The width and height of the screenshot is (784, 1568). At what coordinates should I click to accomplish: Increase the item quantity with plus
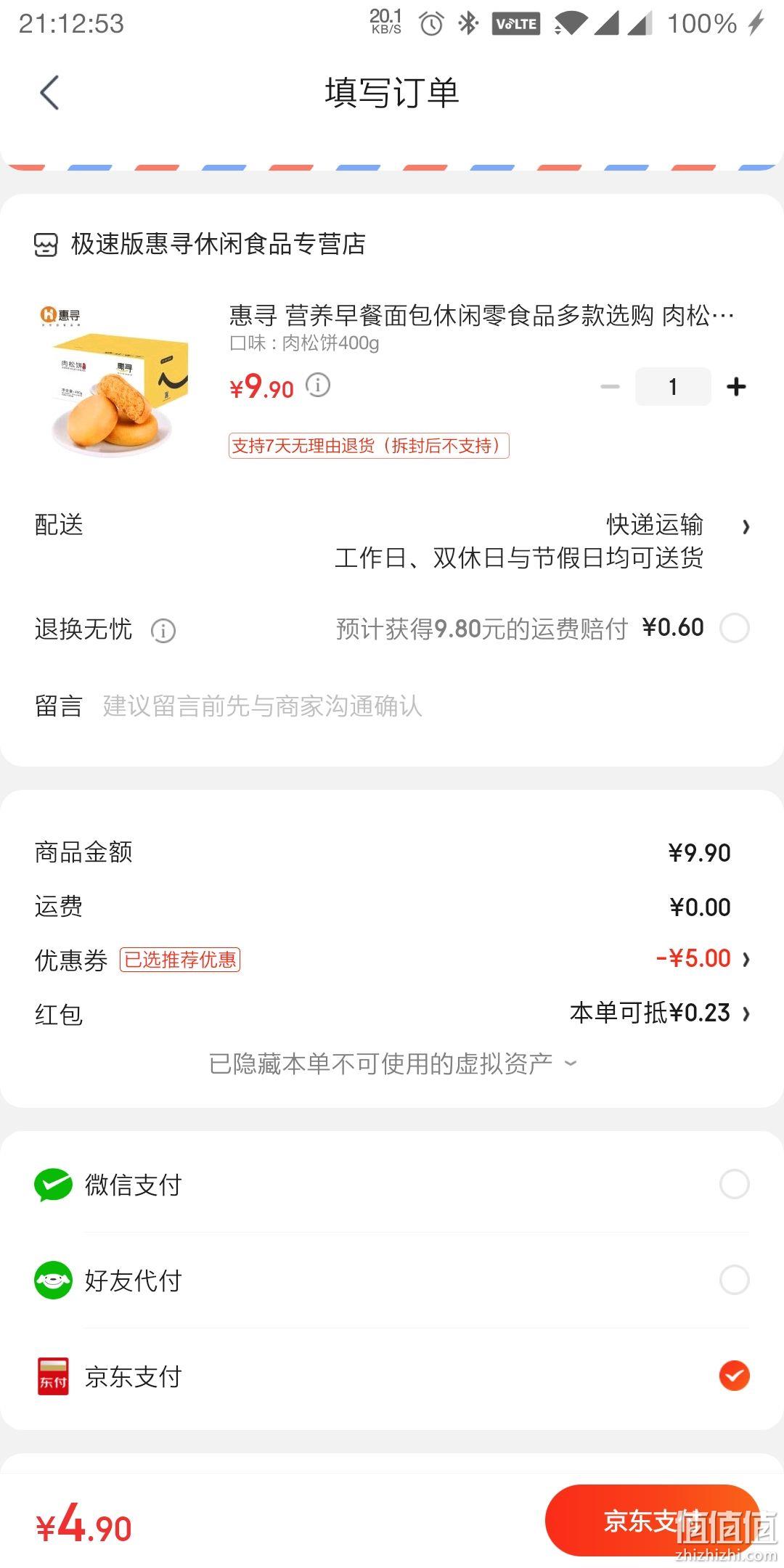coord(736,387)
